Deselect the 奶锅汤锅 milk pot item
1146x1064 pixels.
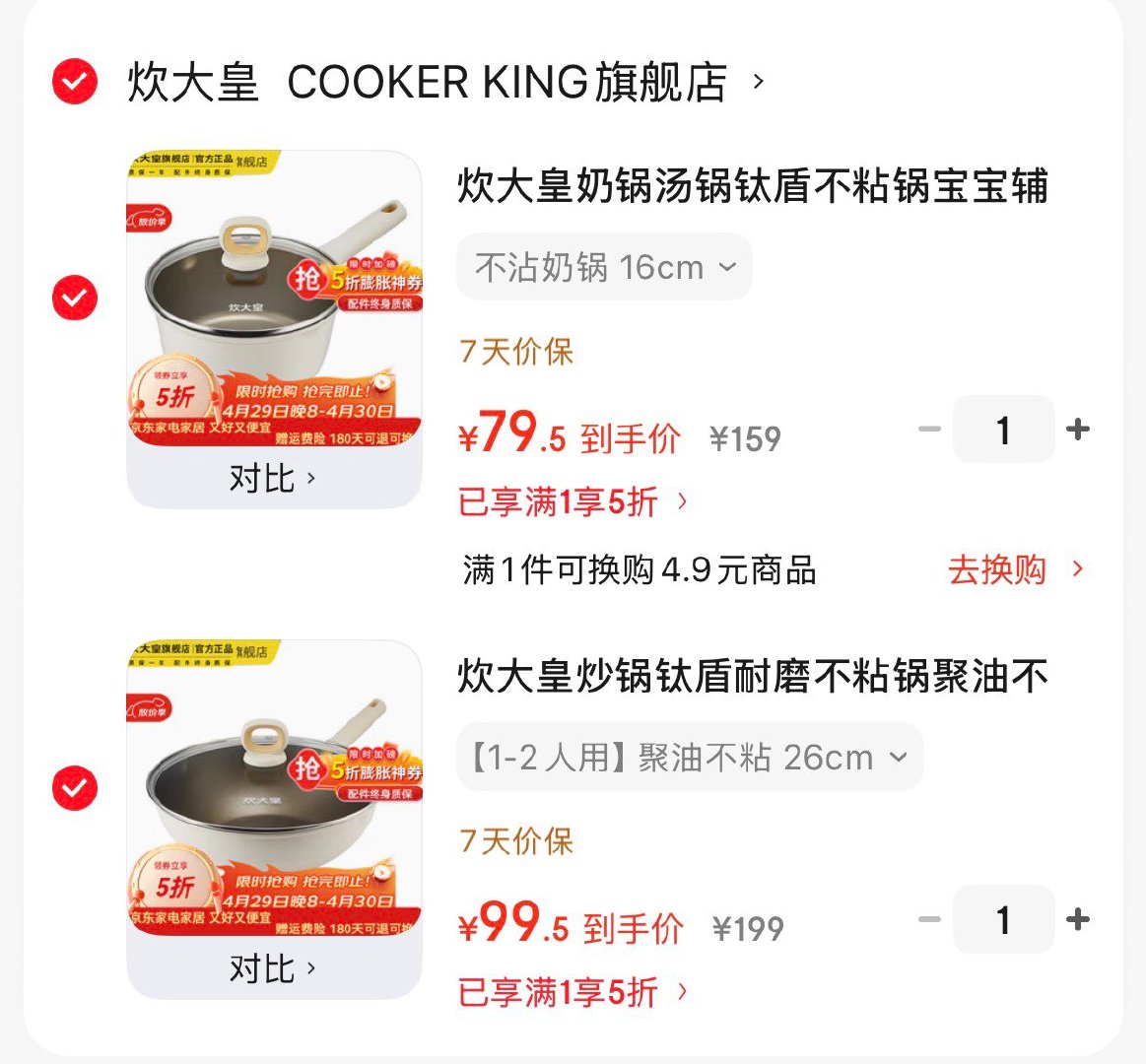(75, 298)
